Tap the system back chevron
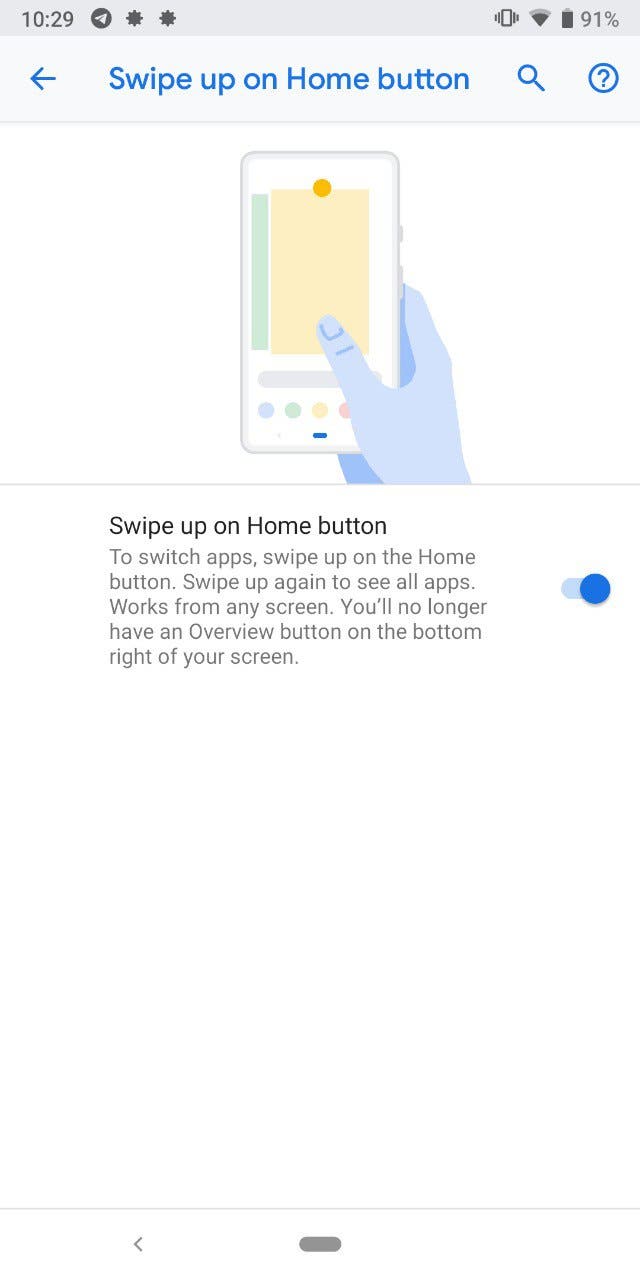This screenshot has height=1280, width=640. pos(138,1244)
